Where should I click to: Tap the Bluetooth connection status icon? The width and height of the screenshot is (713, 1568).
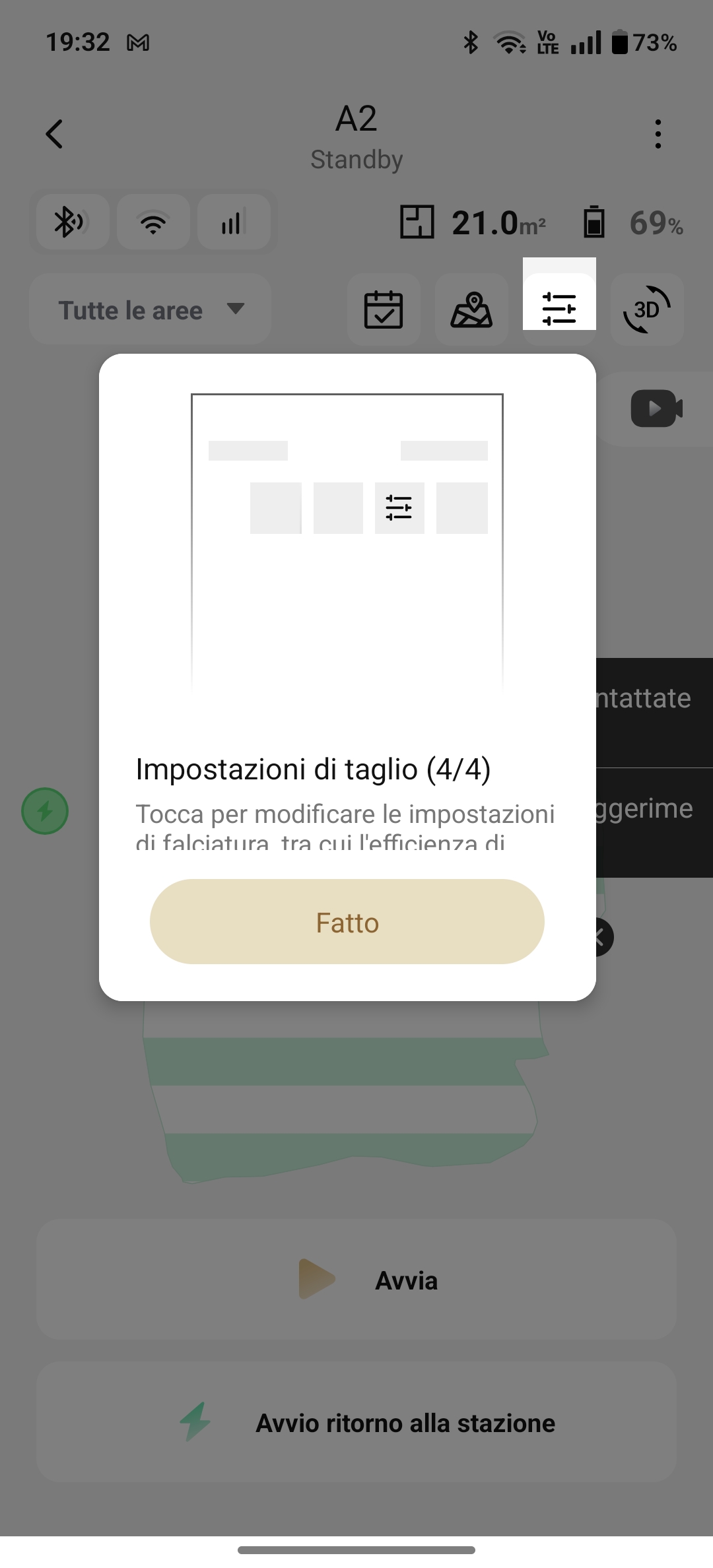73,222
